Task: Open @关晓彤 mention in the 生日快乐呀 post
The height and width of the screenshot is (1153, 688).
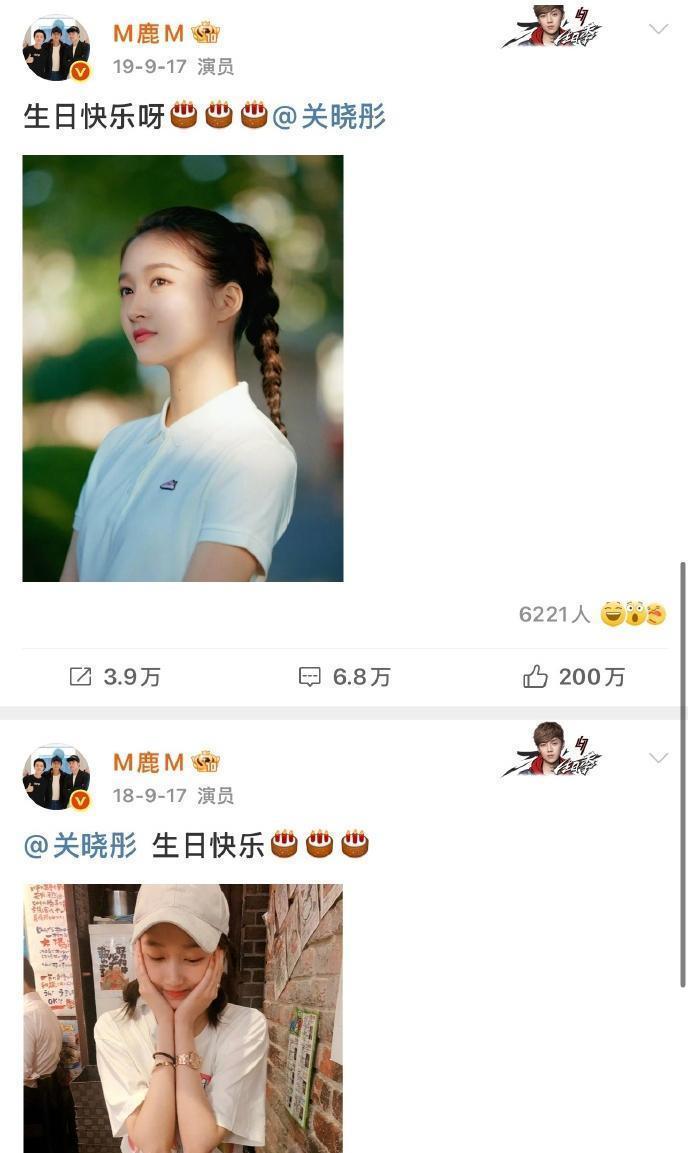Action: [329, 117]
